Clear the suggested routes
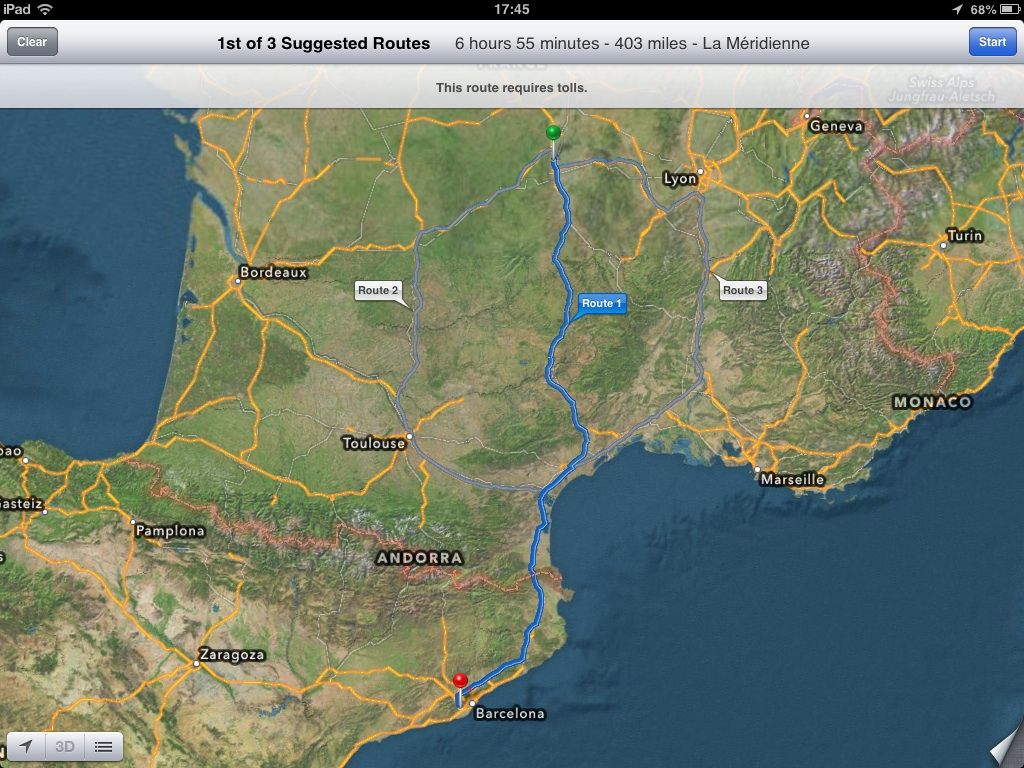Screen dimensions: 1024x768 click(x=32, y=42)
